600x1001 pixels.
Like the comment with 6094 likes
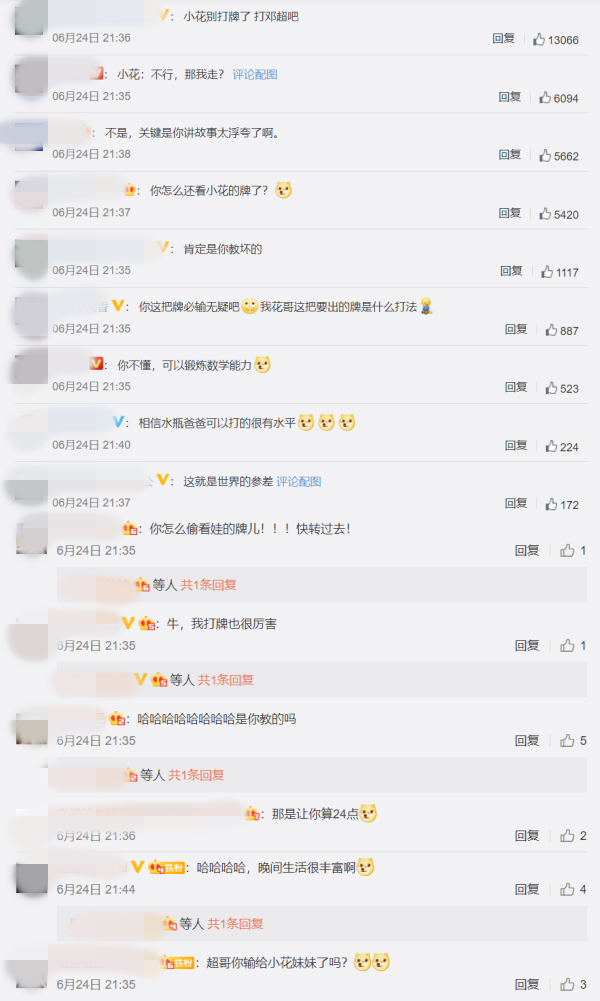click(546, 97)
